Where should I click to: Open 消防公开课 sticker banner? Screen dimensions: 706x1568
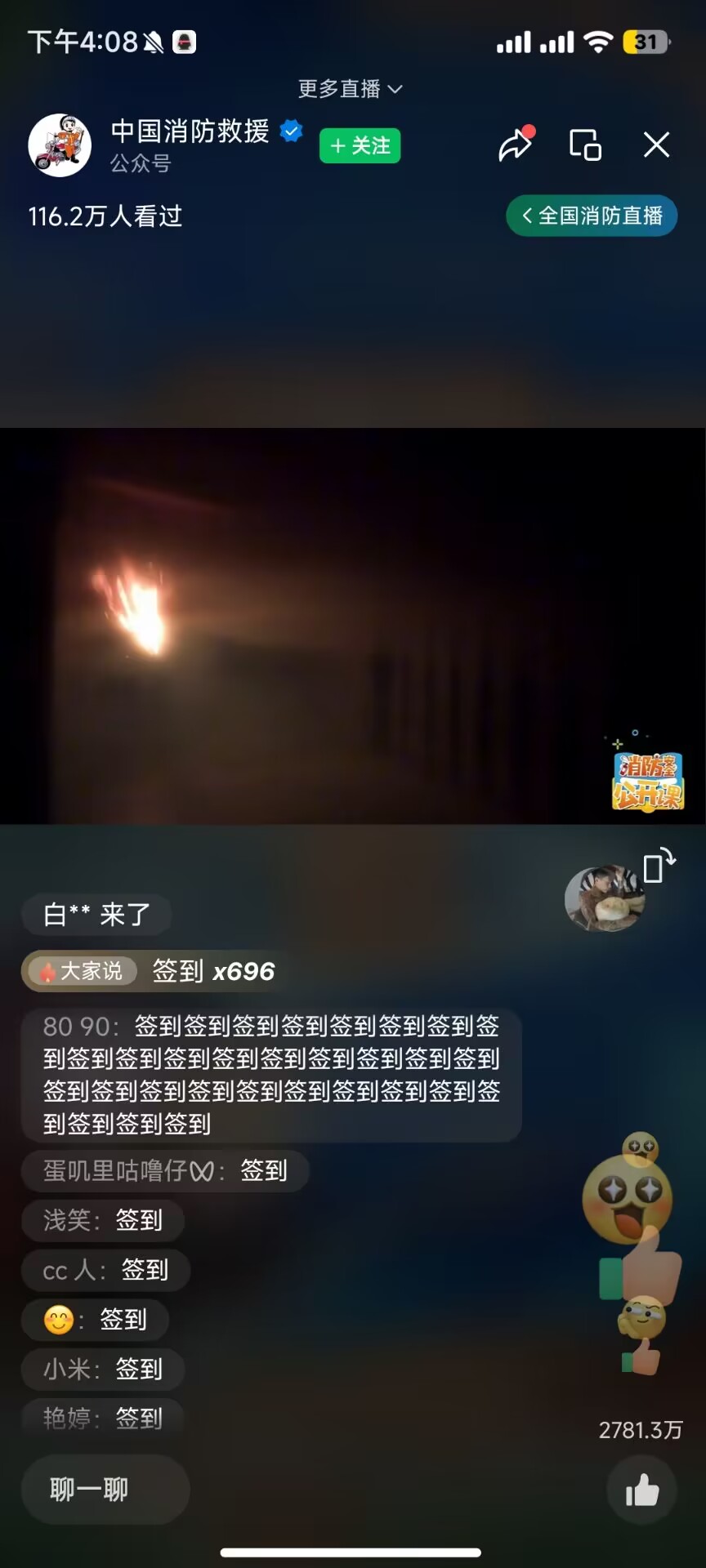(647, 780)
